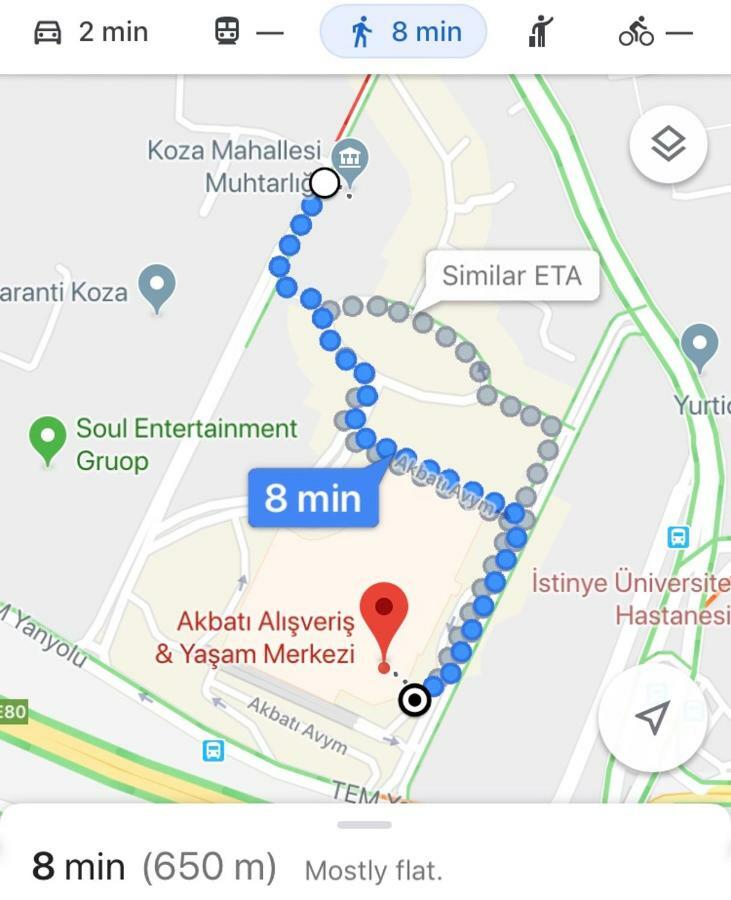Choose the Similar ETA alternate route
731x900 pixels.
click(511, 276)
